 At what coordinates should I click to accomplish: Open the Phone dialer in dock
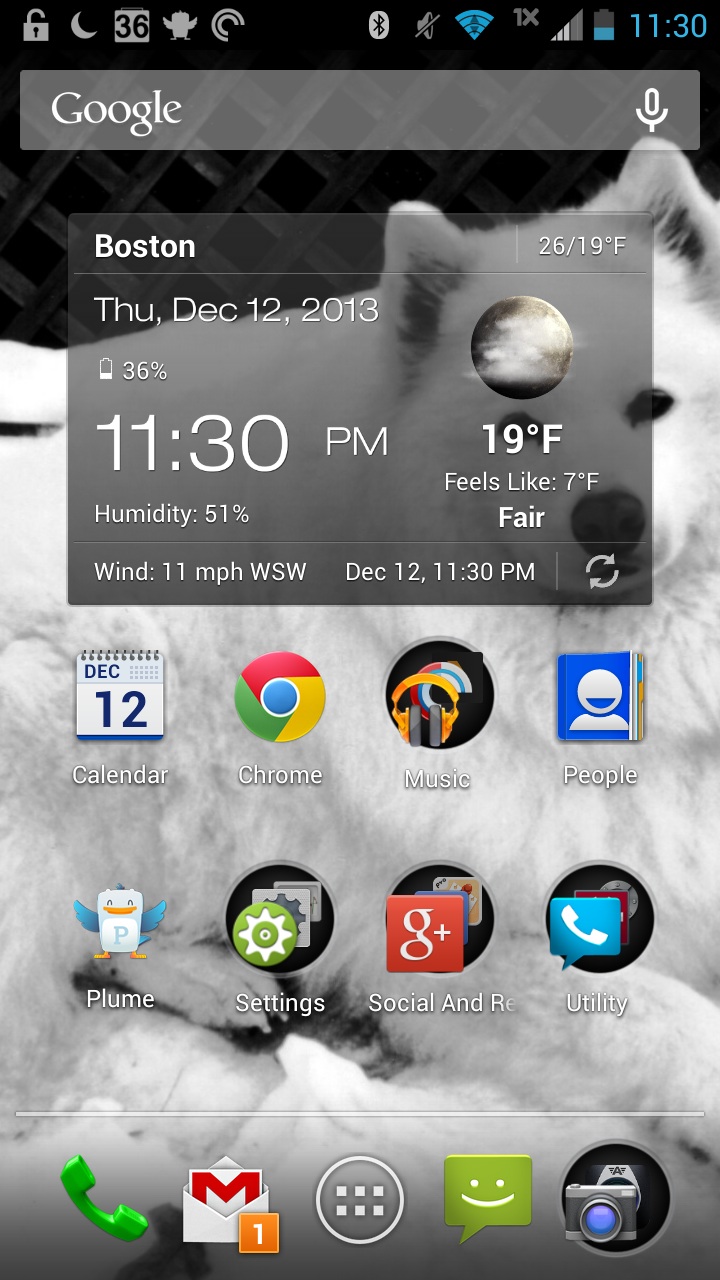(103, 1198)
